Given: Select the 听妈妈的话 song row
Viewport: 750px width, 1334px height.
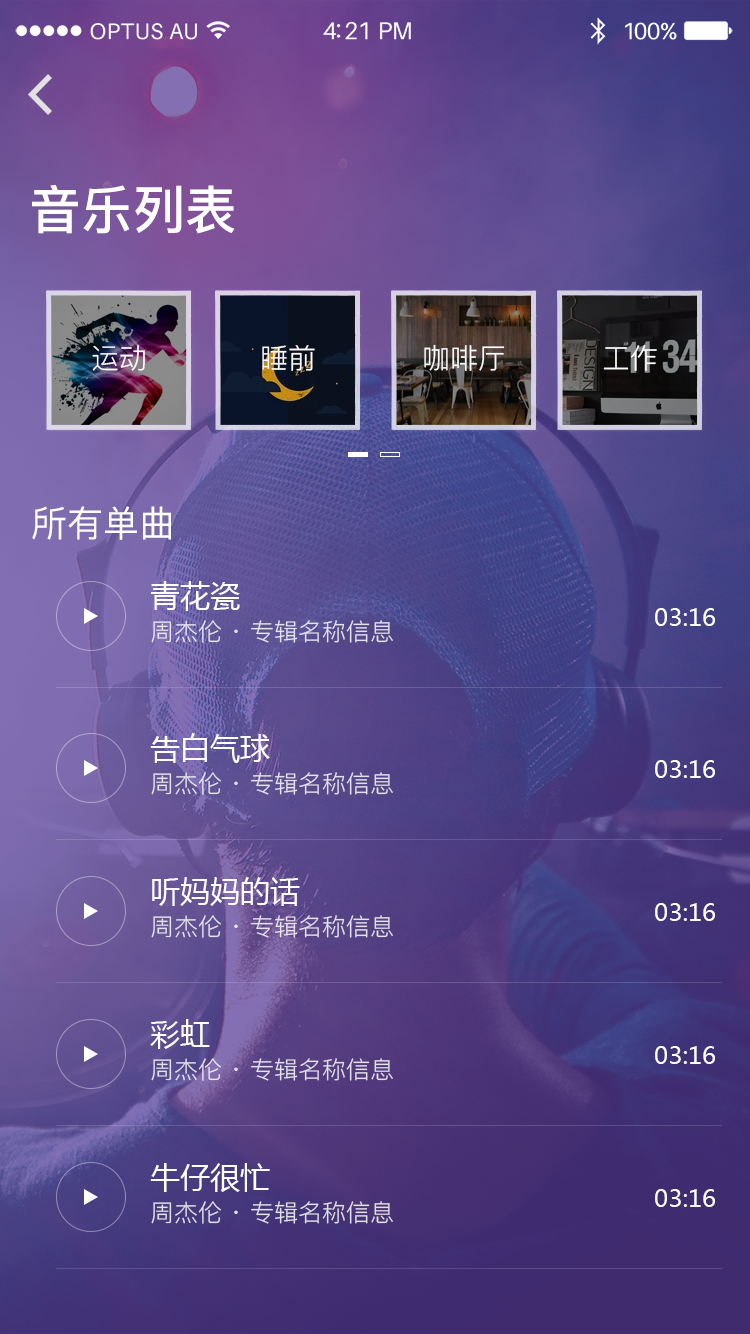Looking at the screenshot, I should coord(400,909).
